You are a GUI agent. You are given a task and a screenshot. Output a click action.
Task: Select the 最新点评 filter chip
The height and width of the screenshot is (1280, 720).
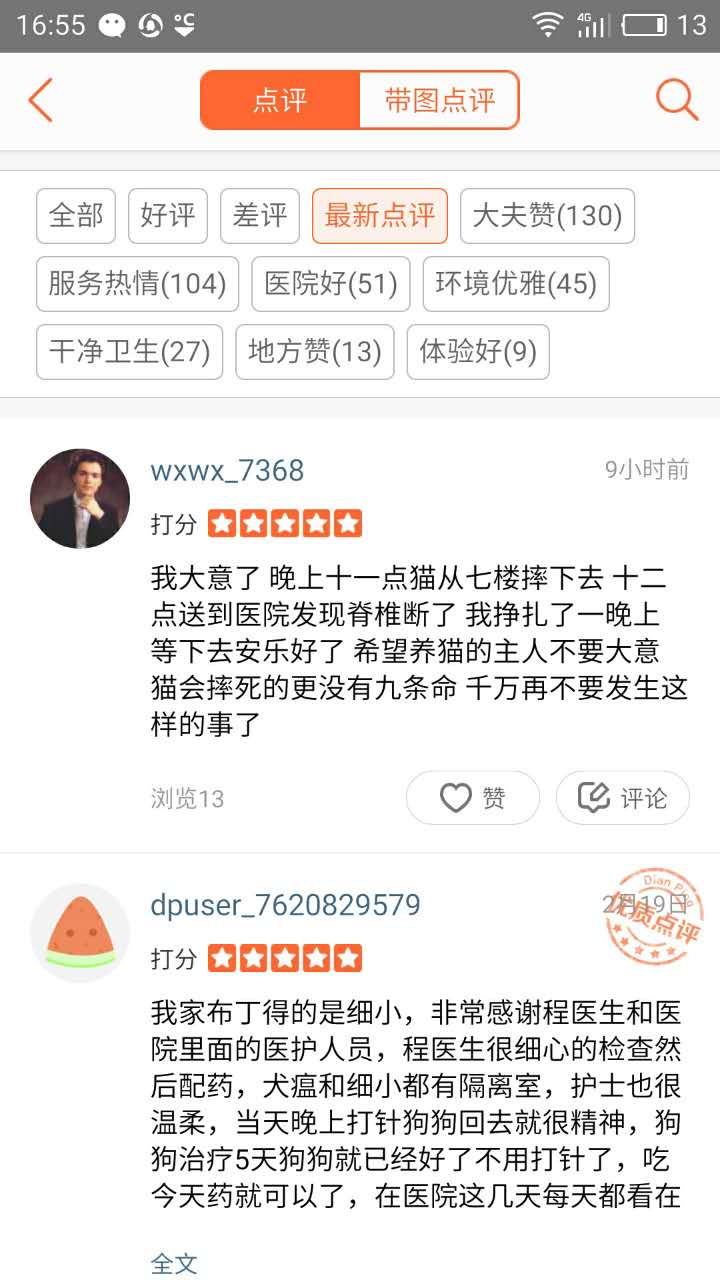click(x=379, y=216)
